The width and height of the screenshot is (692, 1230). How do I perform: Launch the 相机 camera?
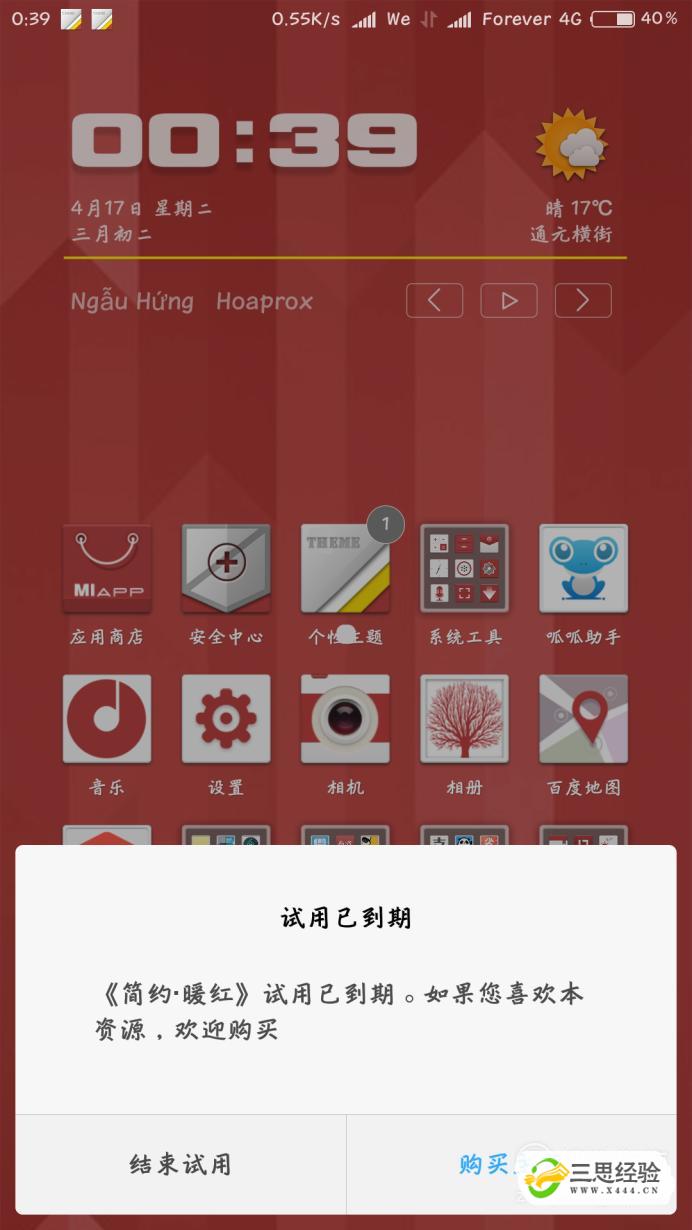point(345,719)
